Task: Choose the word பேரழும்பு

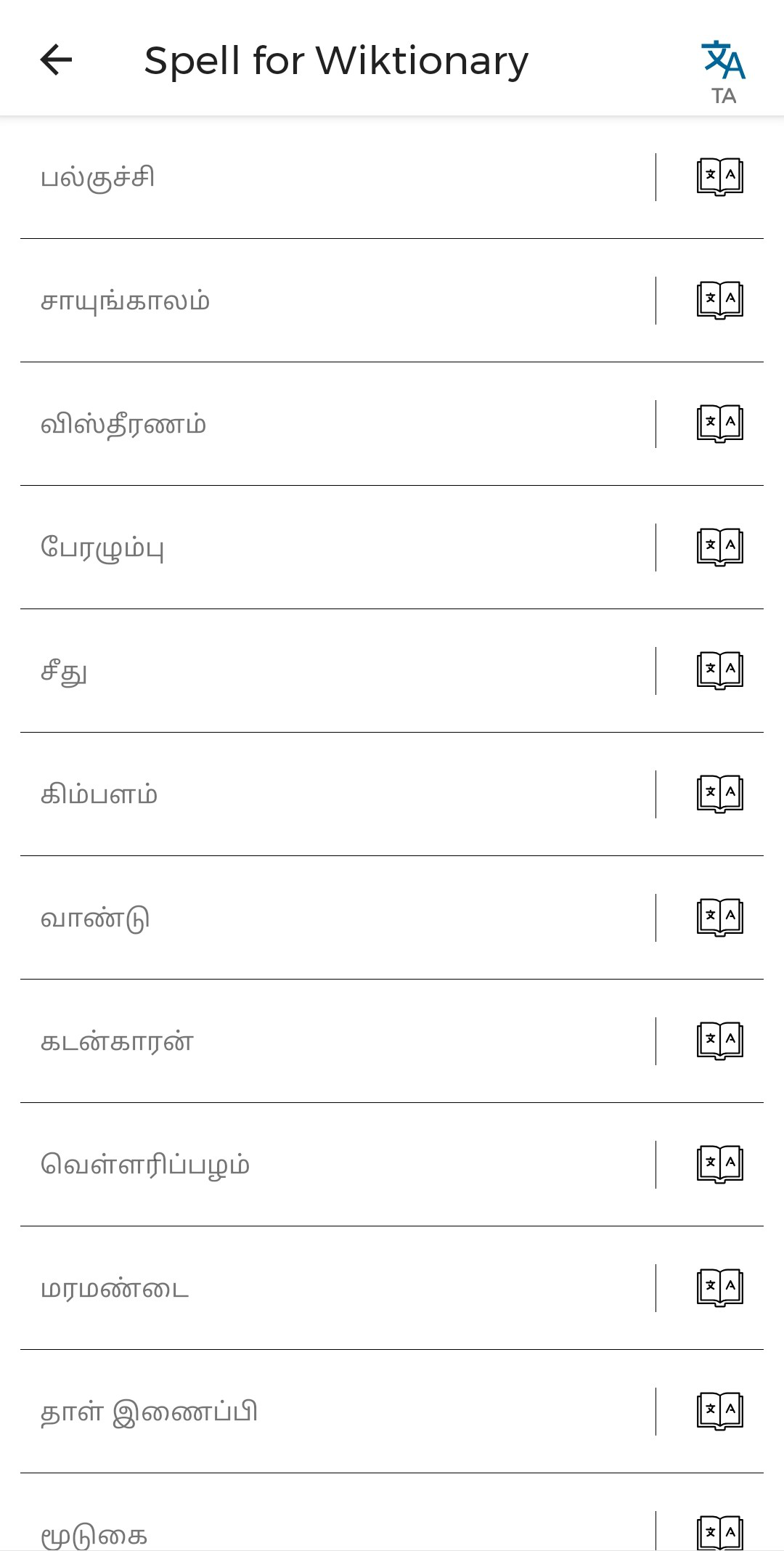Action: pyautogui.click(x=102, y=547)
